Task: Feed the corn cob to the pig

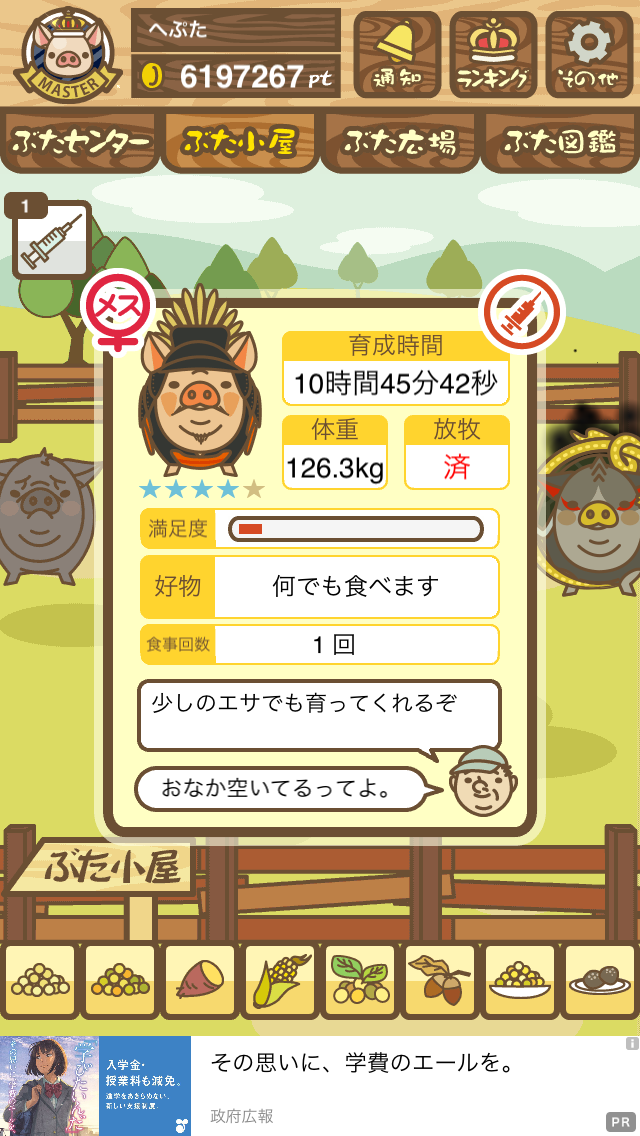Action: tap(280, 981)
